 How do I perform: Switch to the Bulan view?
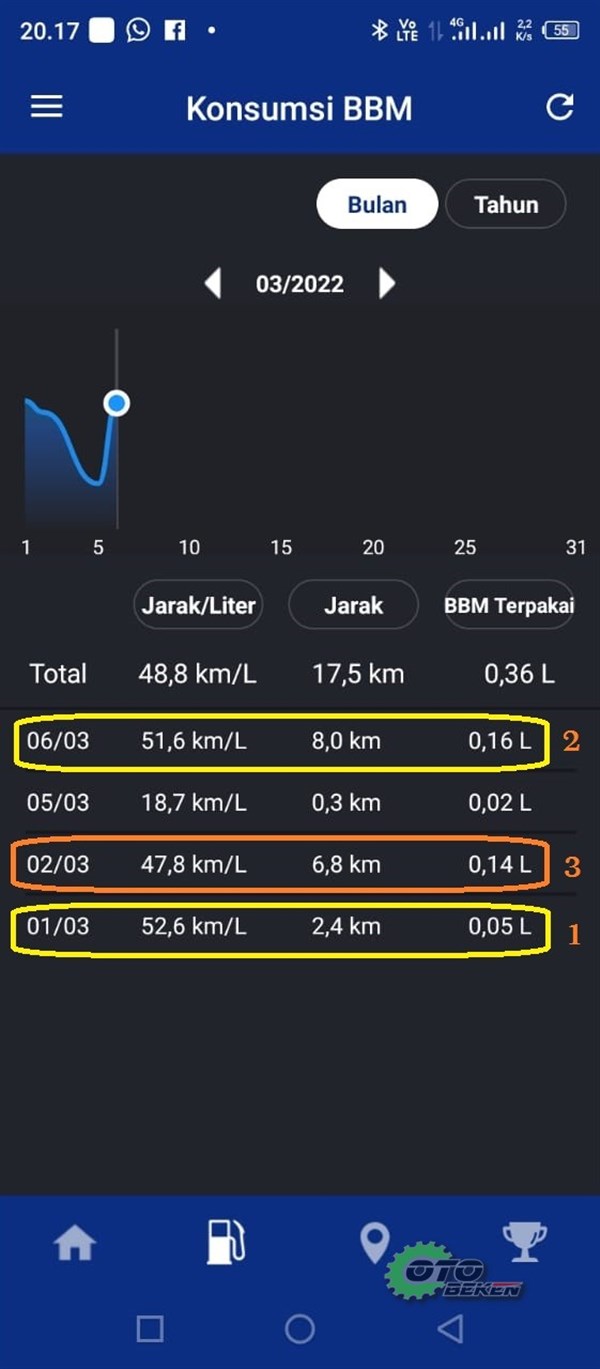(x=377, y=205)
